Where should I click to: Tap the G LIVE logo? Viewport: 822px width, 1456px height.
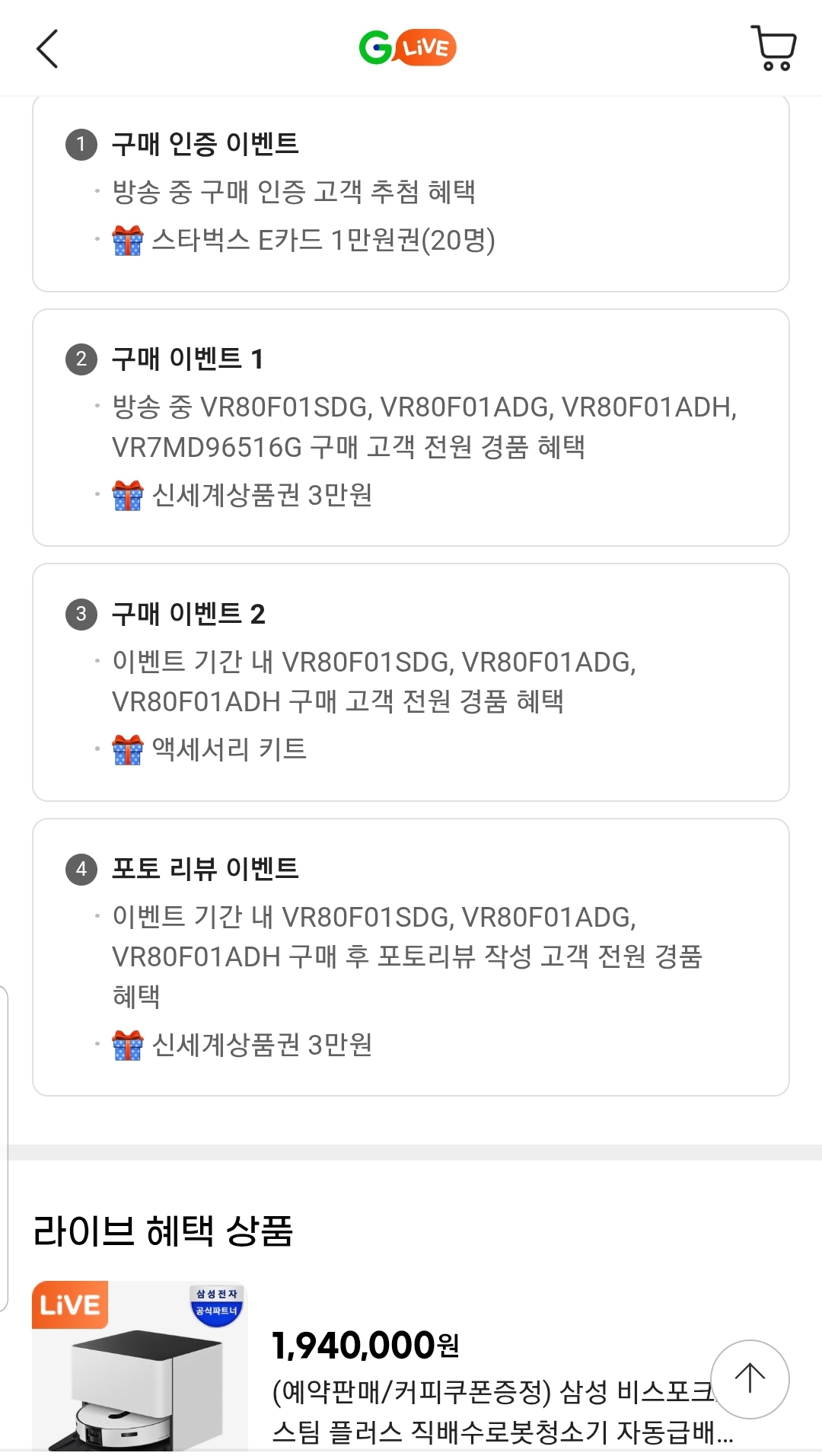(x=408, y=48)
